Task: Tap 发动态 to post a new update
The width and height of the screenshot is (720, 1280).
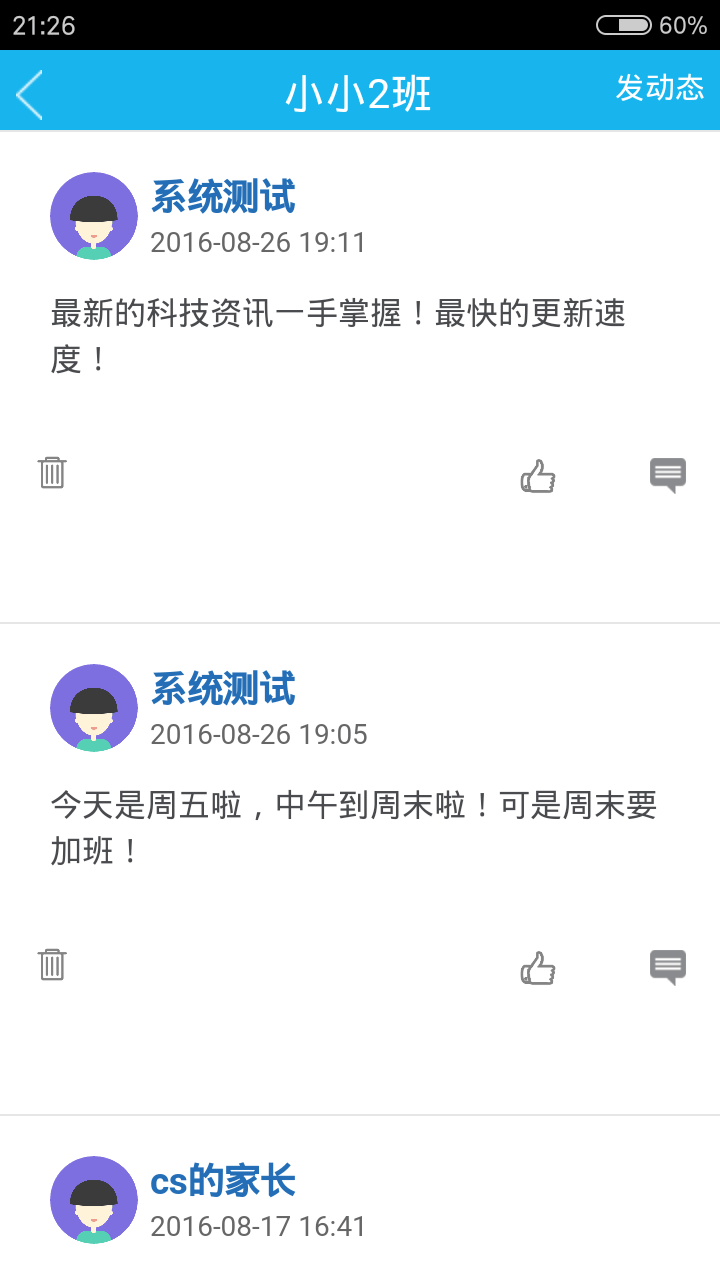Action: coord(659,88)
